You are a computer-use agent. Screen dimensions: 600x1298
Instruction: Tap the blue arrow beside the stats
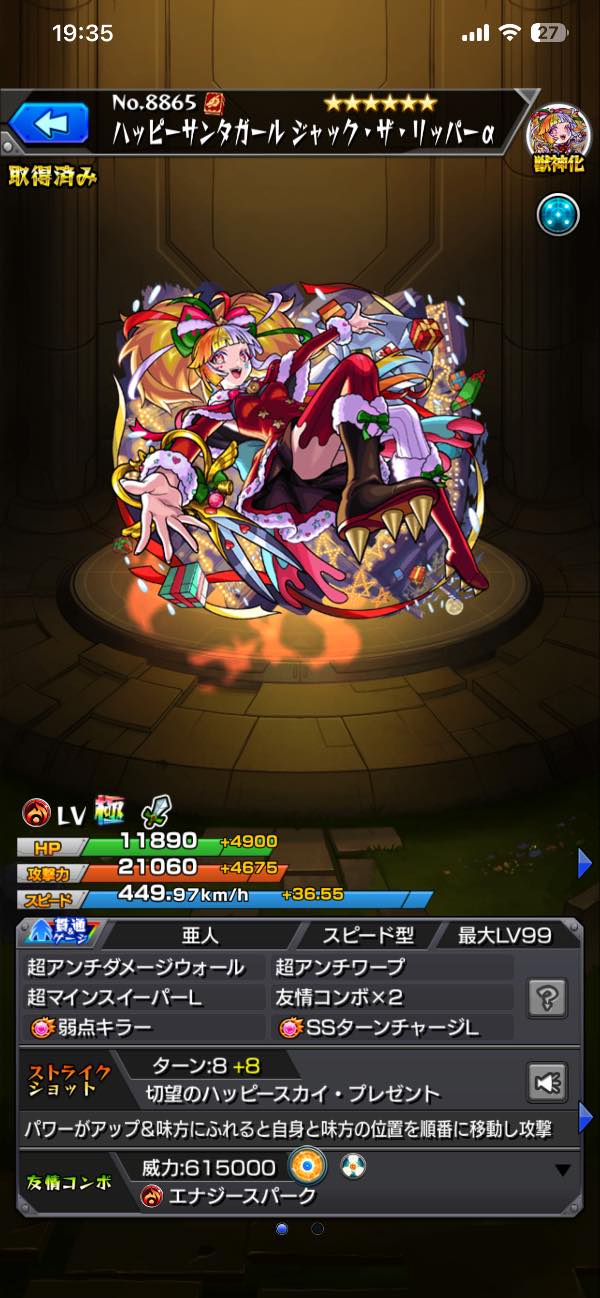pyautogui.click(x=585, y=862)
